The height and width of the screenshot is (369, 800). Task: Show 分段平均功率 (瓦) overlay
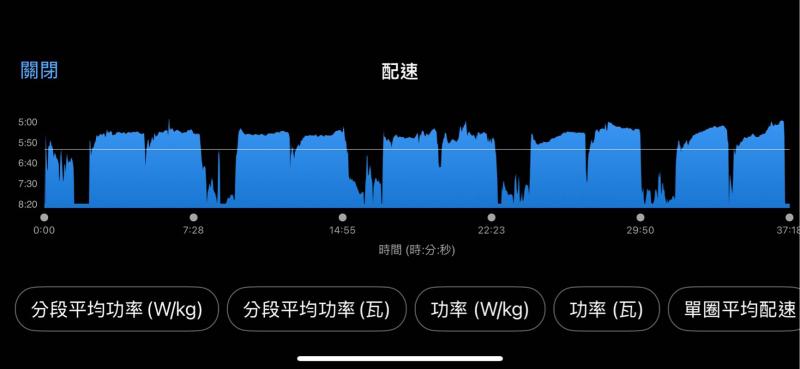point(316,309)
